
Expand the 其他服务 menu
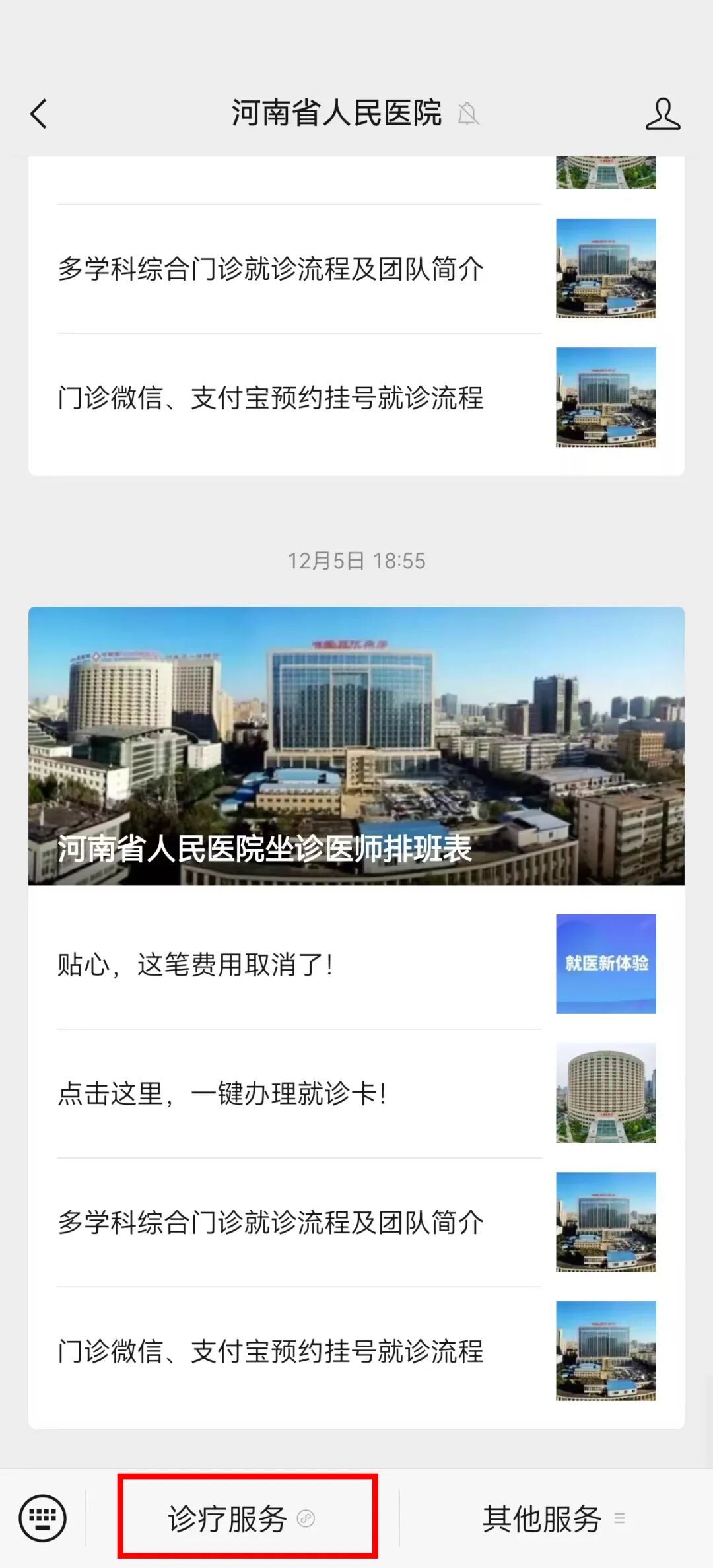pyautogui.click(x=552, y=1518)
